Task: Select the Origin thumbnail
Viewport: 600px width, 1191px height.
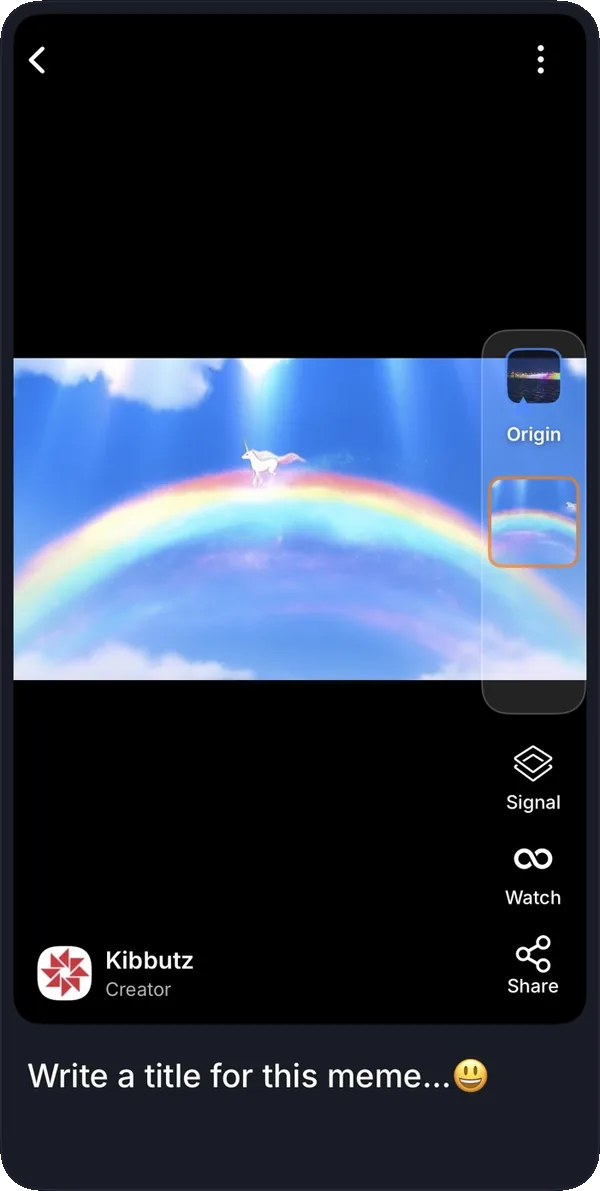Action: [x=533, y=377]
